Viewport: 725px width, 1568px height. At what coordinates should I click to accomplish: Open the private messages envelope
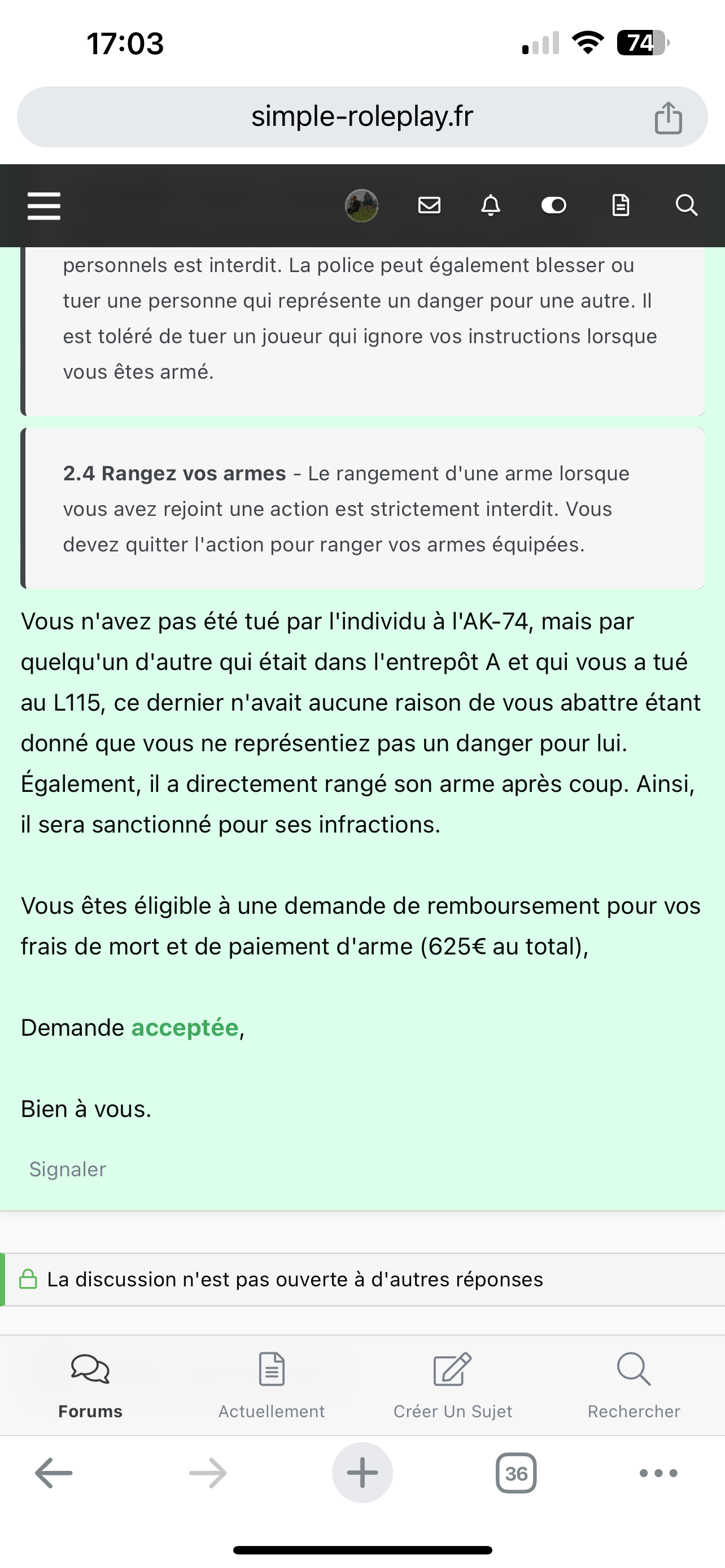pos(429,206)
